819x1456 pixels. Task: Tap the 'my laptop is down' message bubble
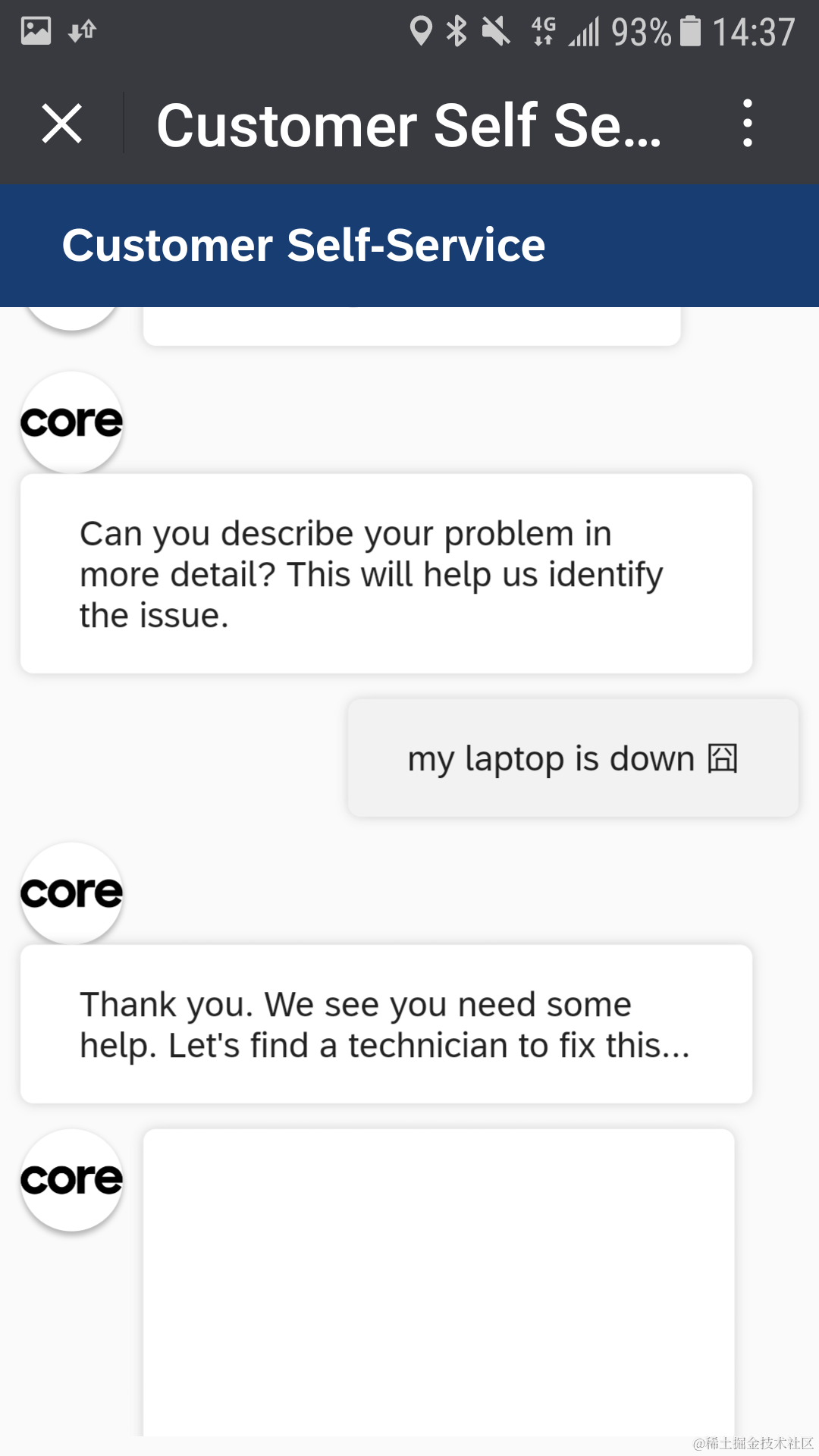click(x=573, y=756)
